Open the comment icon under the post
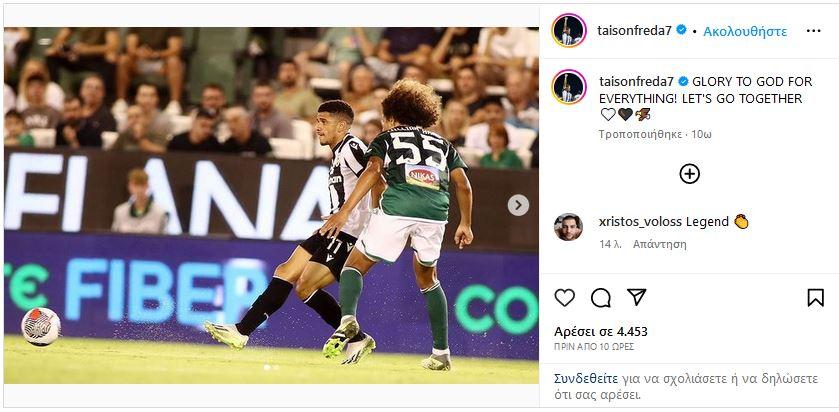This screenshot has height=412, width=839. (x=601, y=298)
